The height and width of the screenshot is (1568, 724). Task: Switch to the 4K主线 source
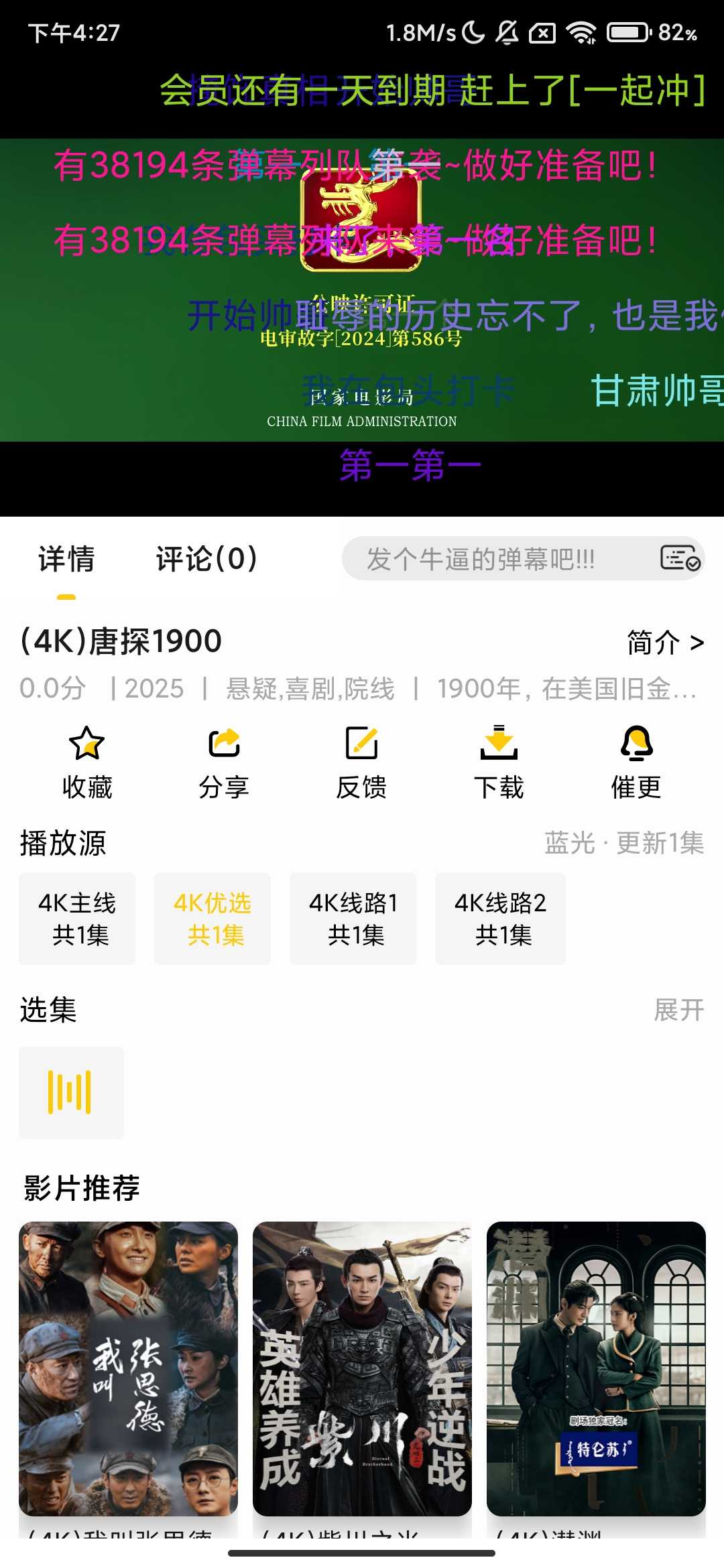point(77,919)
